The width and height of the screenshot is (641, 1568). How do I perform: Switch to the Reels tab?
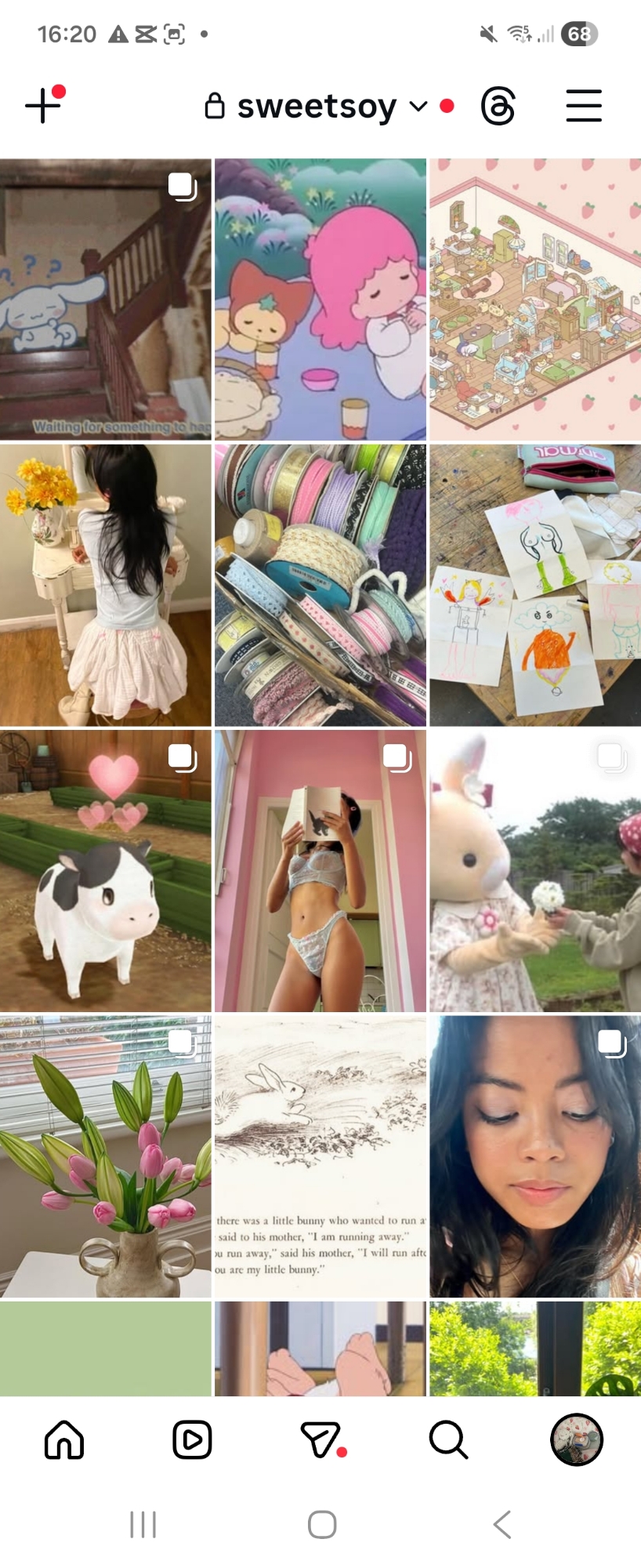[x=192, y=1439]
